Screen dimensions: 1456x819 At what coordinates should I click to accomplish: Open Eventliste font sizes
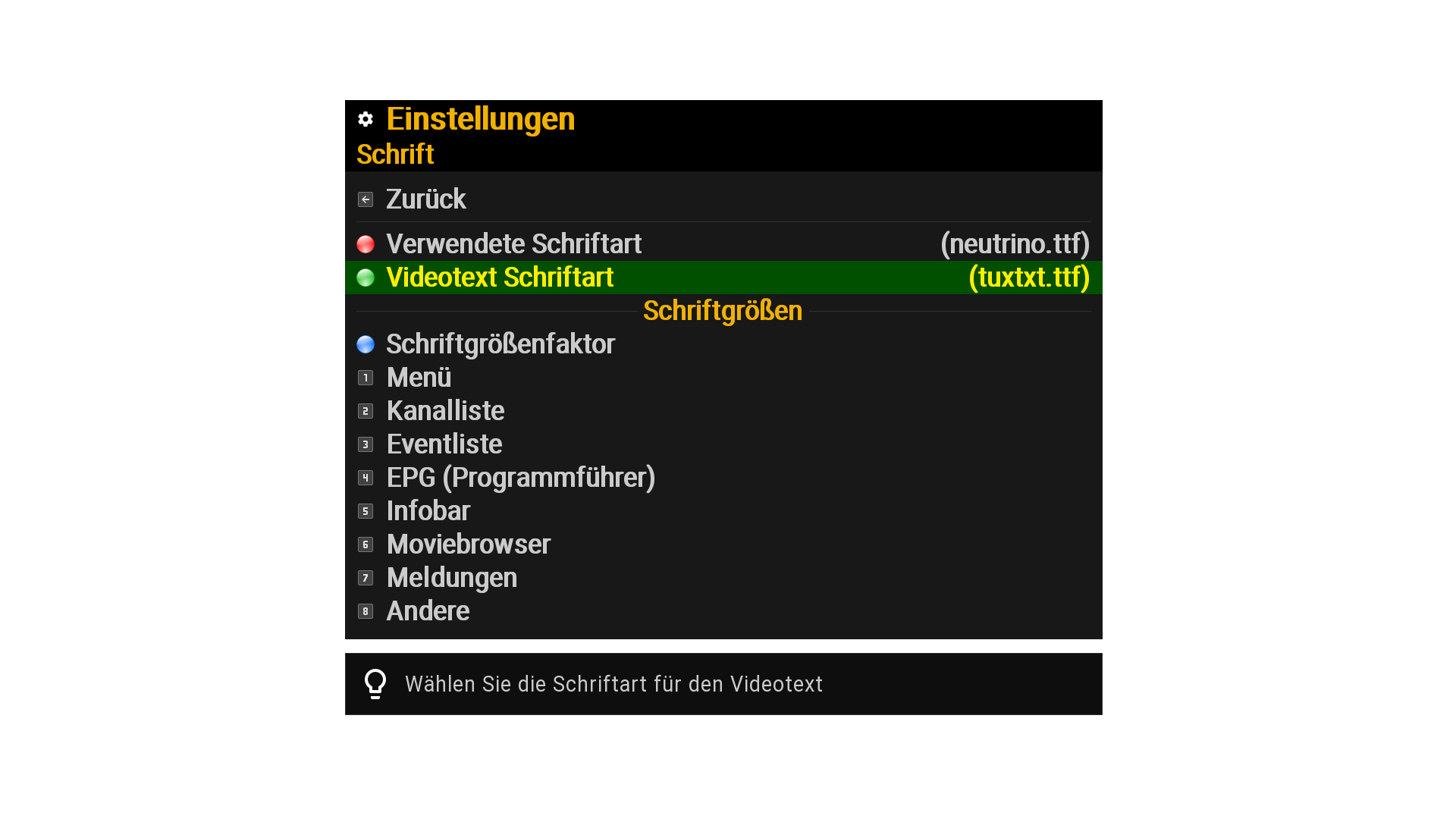coord(444,444)
